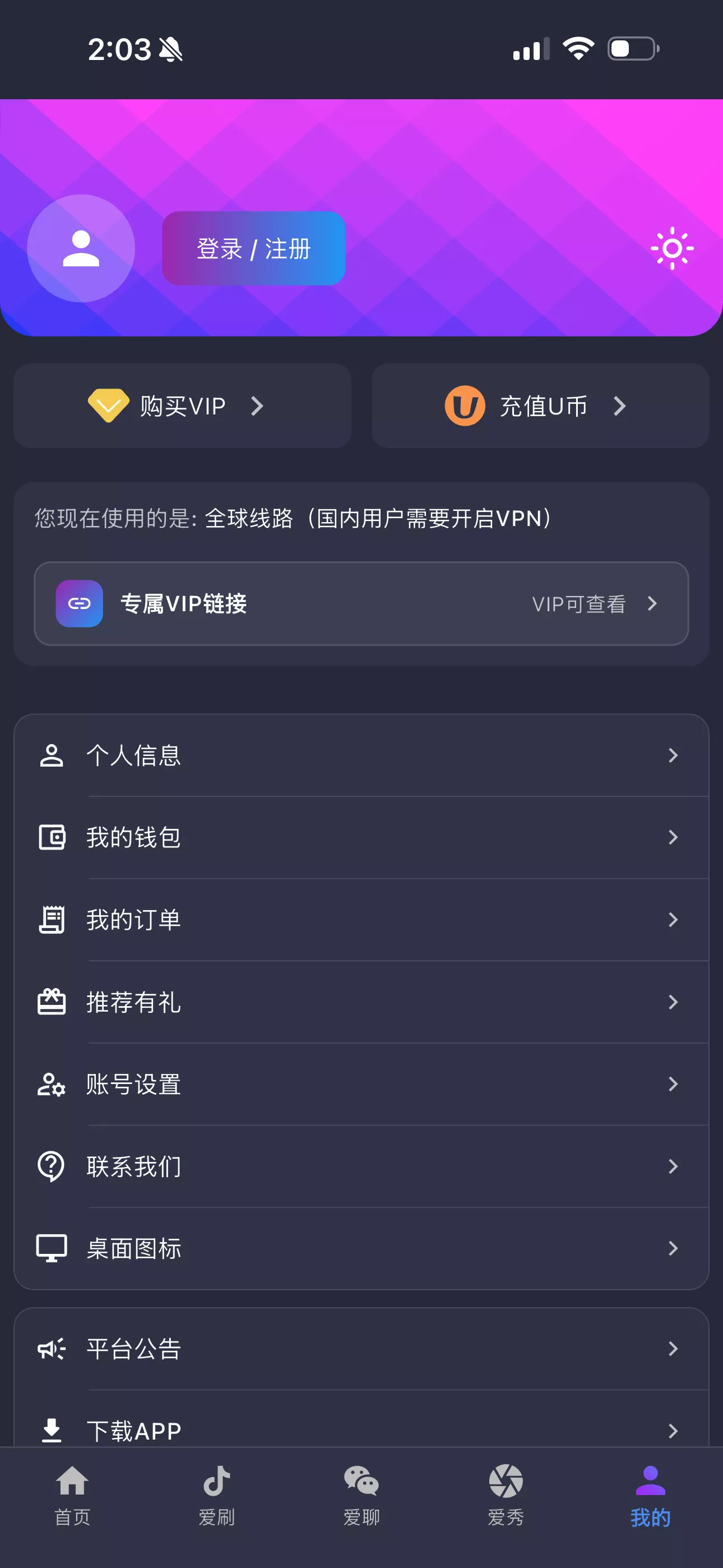The height and width of the screenshot is (1568, 723).
Task: Open 账号设置
Action: (x=361, y=1084)
